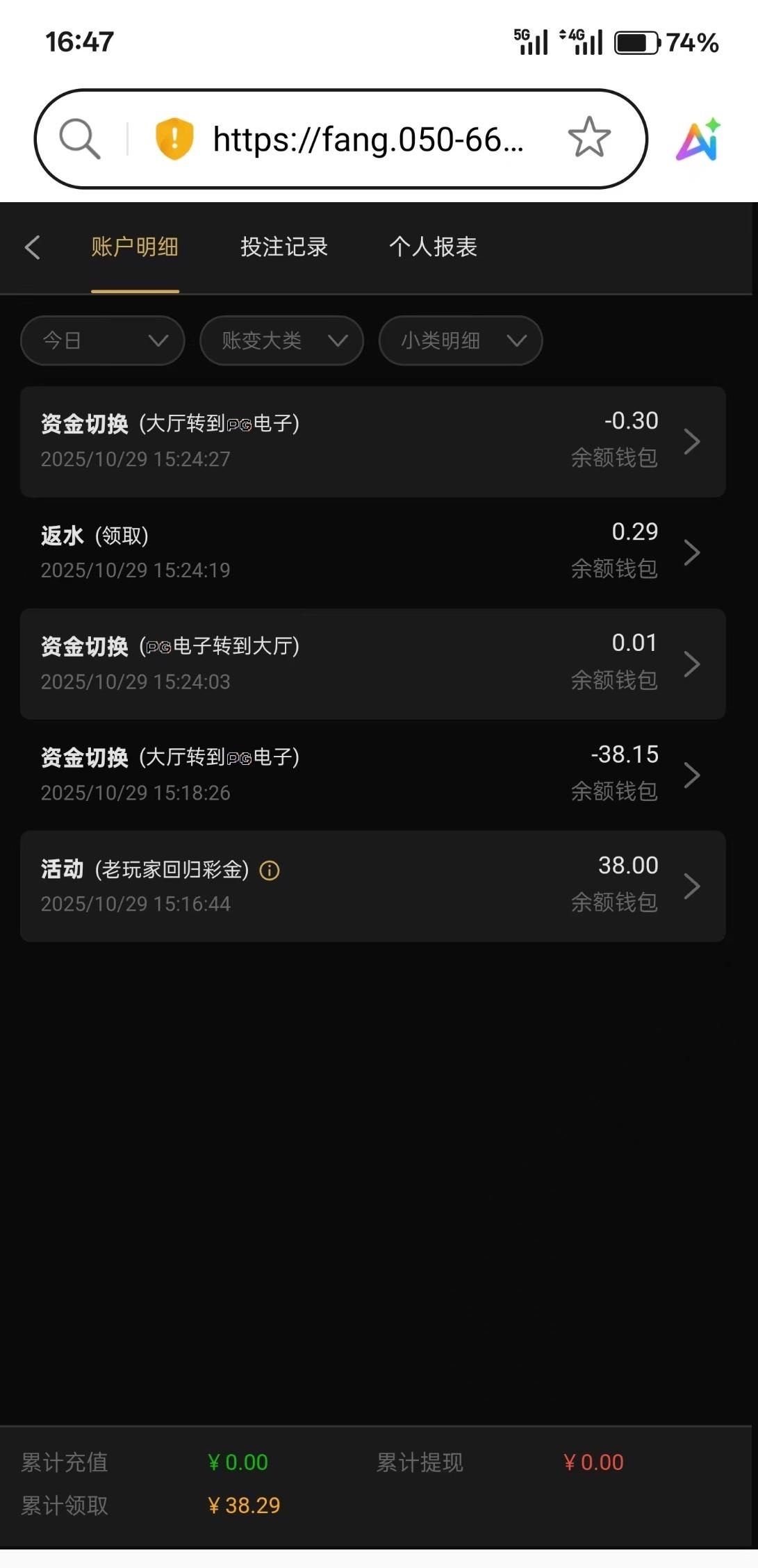Open the -0.30 资金切换 record at 15:24:27
758x1568 pixels.
(x=372, y=441)
